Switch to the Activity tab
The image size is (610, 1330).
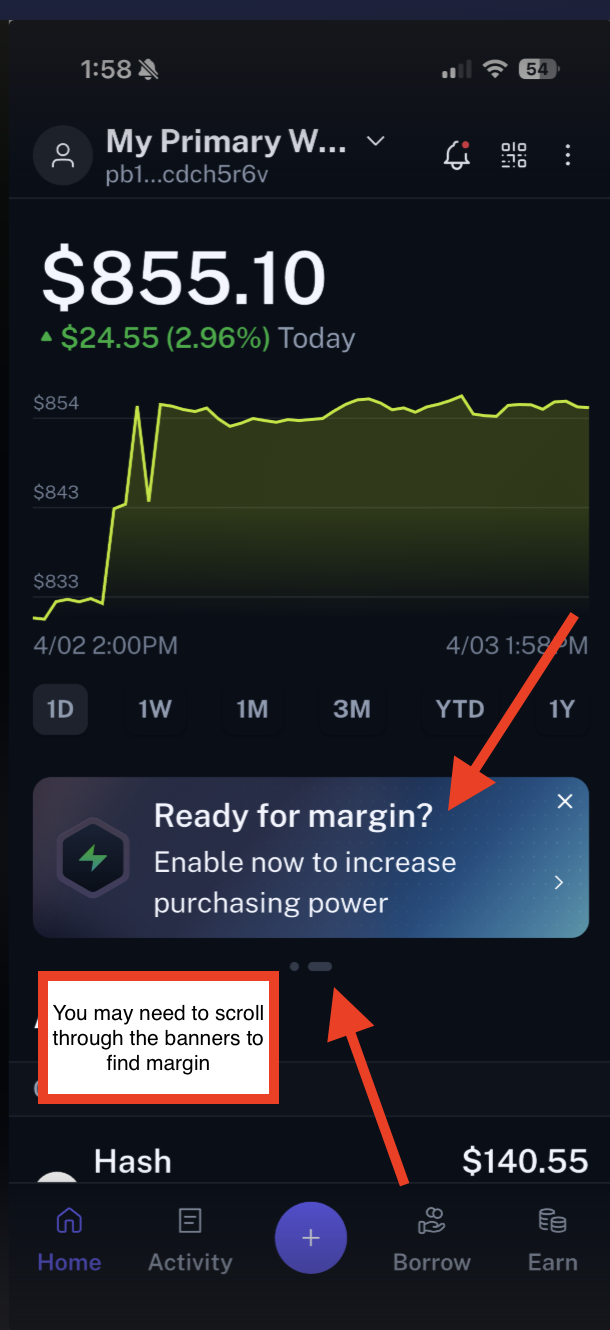pyautogui.click(x=190, y=1240)
